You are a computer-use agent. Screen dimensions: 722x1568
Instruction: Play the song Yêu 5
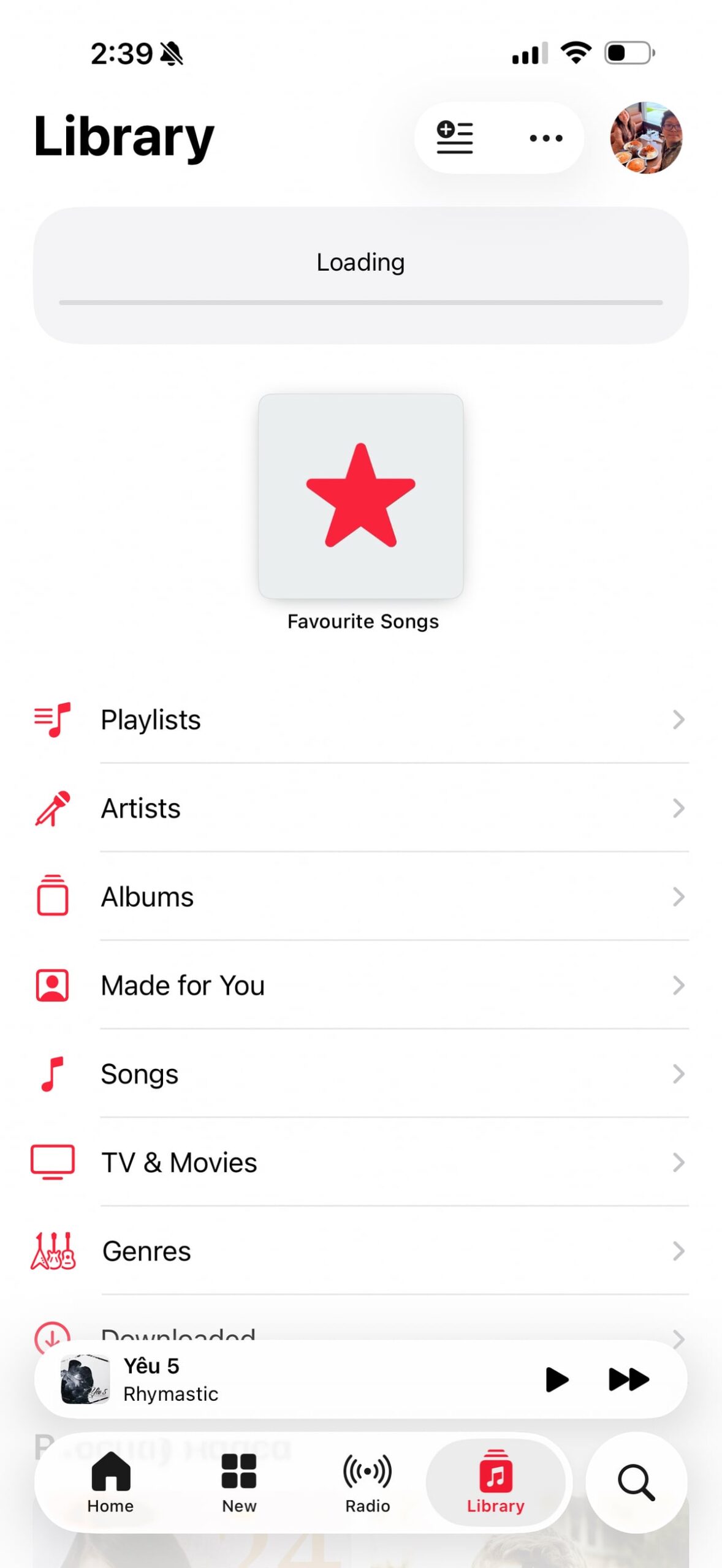point(557,1379)
